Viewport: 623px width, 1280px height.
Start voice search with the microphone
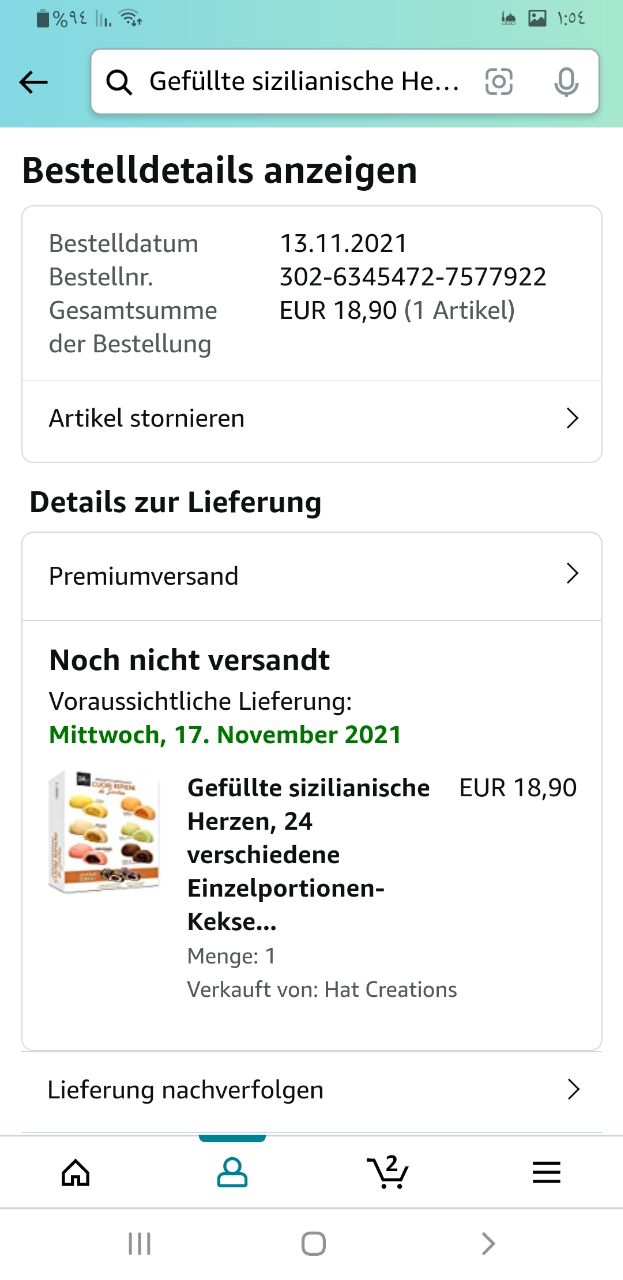(x=566, y=82)
